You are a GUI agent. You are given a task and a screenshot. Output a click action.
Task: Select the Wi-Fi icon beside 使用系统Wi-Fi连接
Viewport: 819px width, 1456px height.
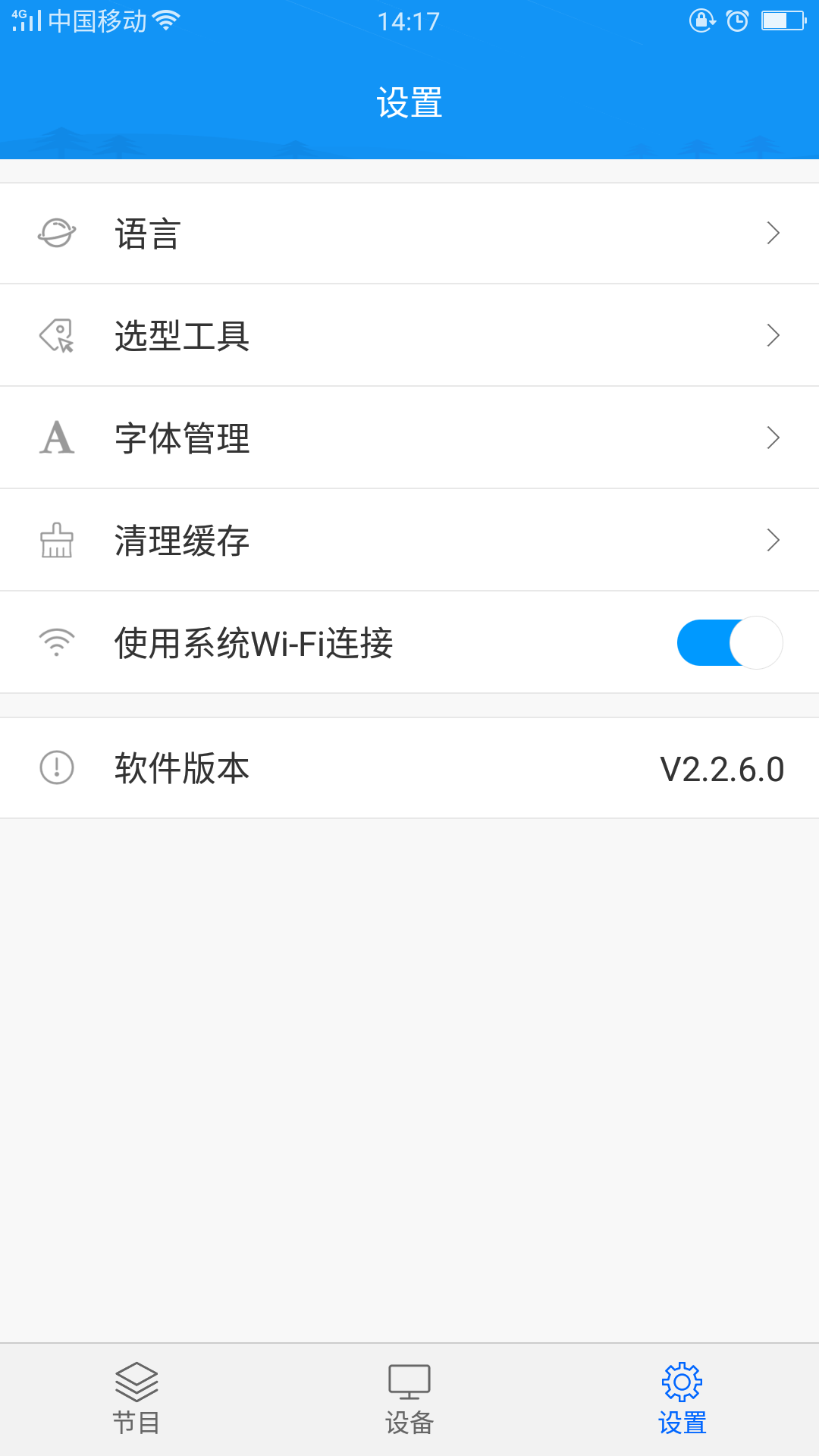click(55, 642)
